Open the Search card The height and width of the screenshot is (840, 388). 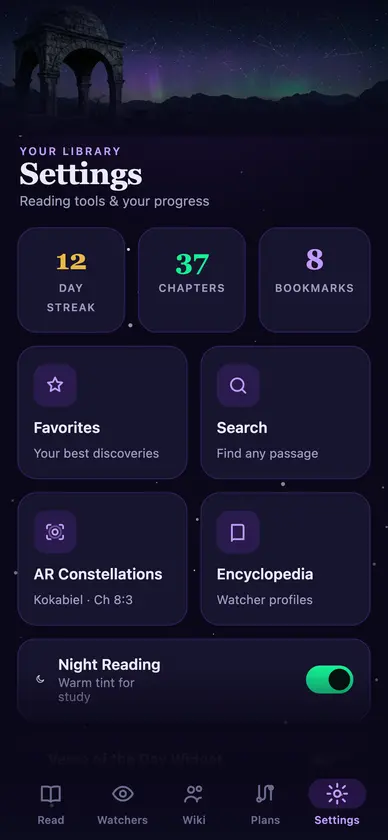point(285,412)
